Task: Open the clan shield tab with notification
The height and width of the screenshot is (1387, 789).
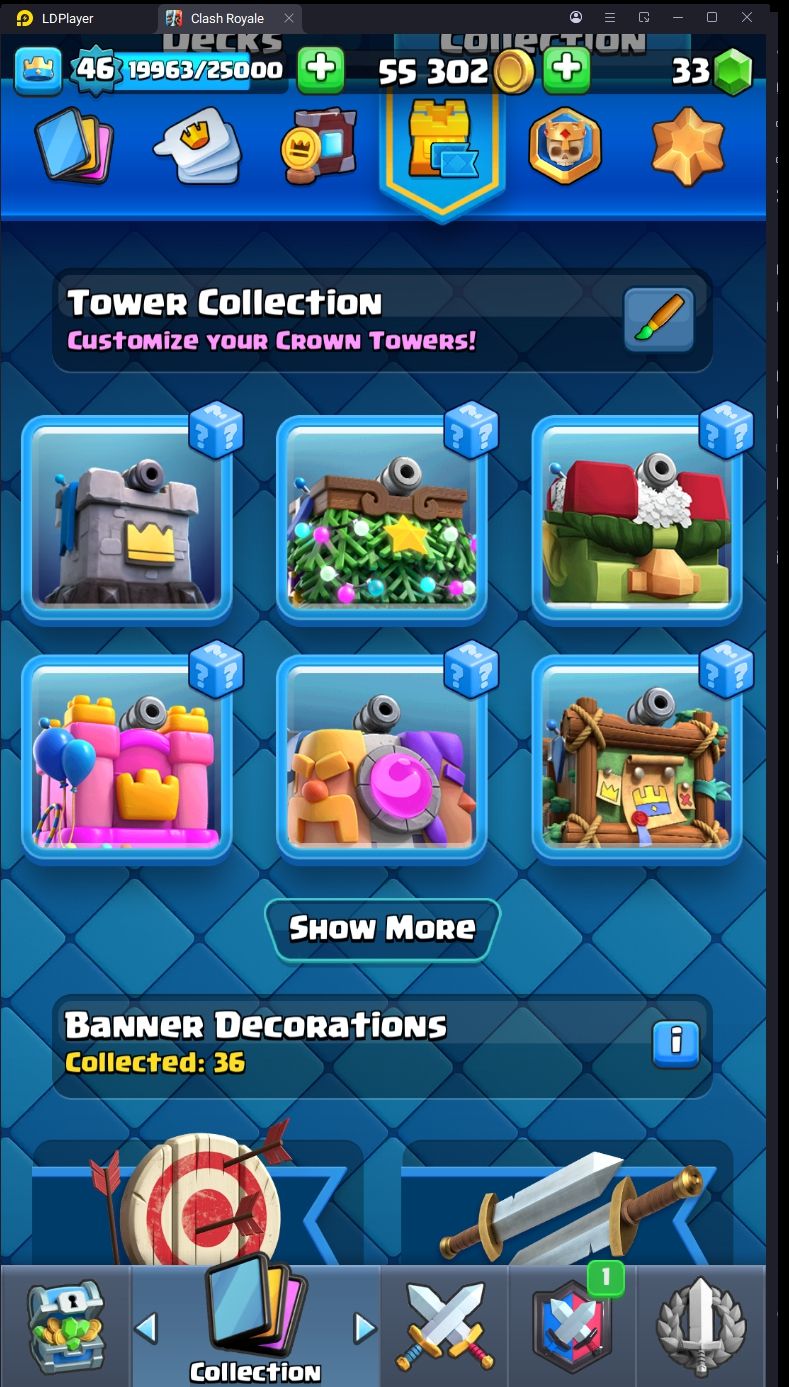Action: 572,1326
